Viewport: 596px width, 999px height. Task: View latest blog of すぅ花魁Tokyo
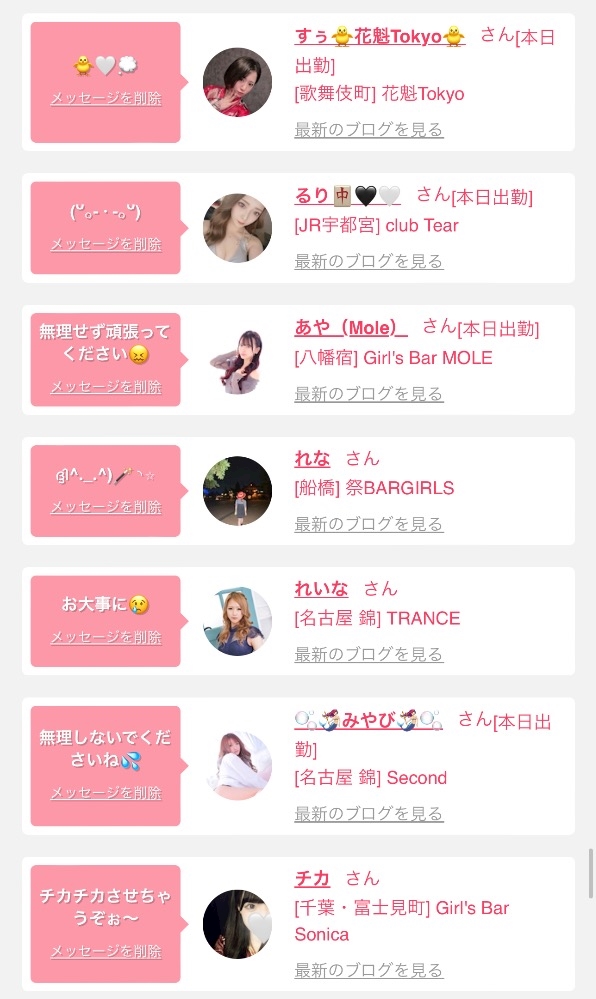pyautogui.click(x=368, y=129)
